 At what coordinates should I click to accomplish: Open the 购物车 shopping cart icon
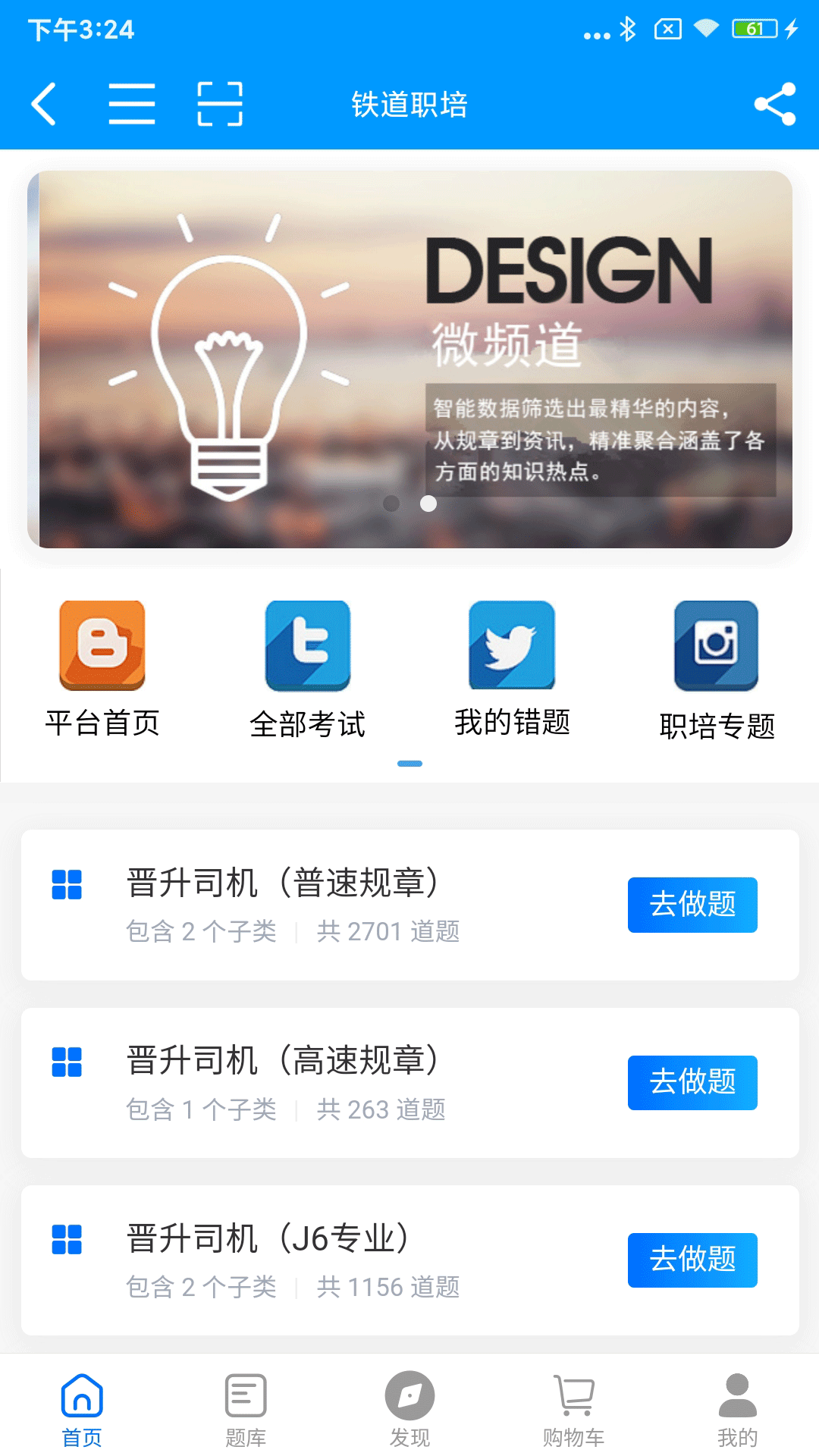(573, 1407)
